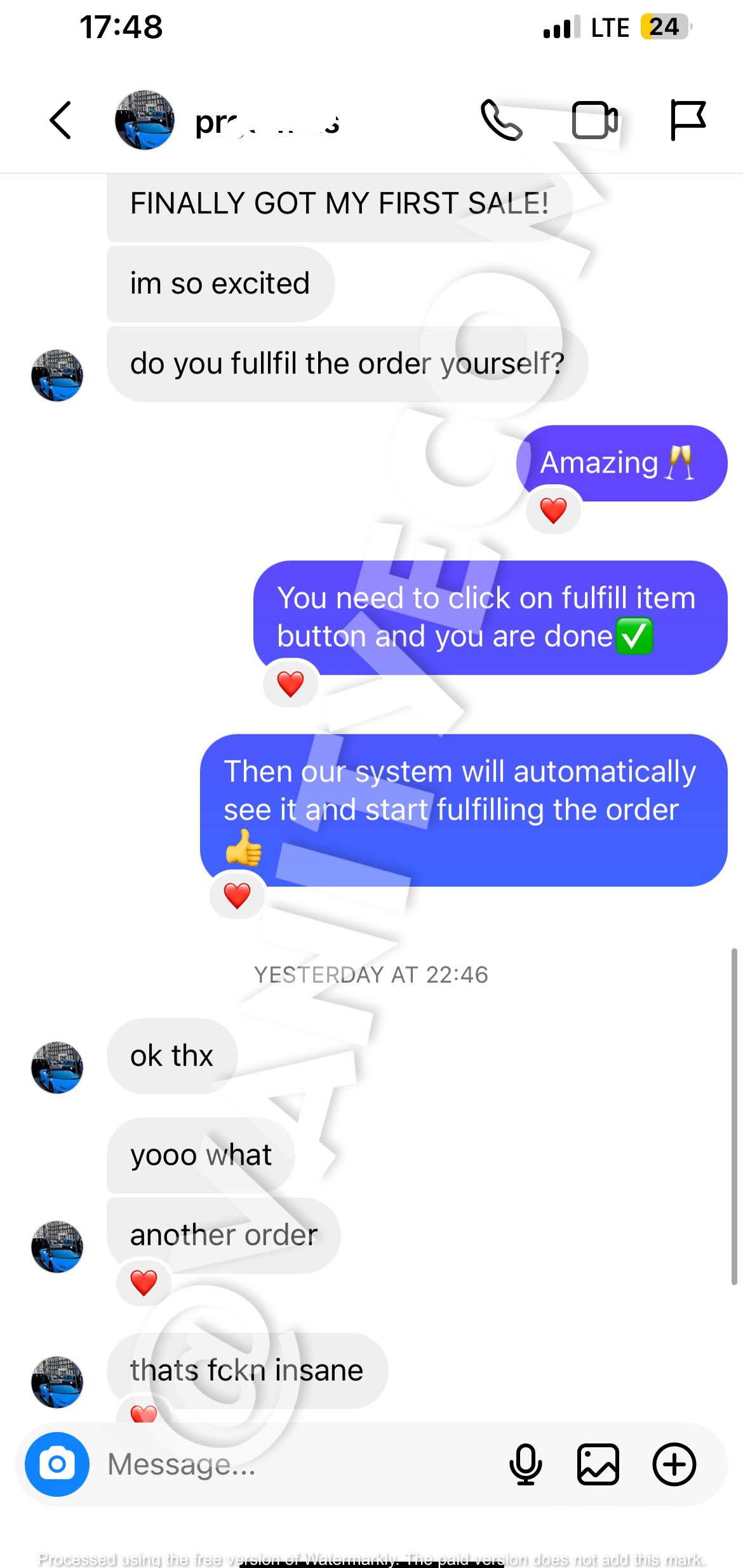Attach a photo from the gallery icon
Screen dimensions: 743x1568
[x=598, y=1464]
